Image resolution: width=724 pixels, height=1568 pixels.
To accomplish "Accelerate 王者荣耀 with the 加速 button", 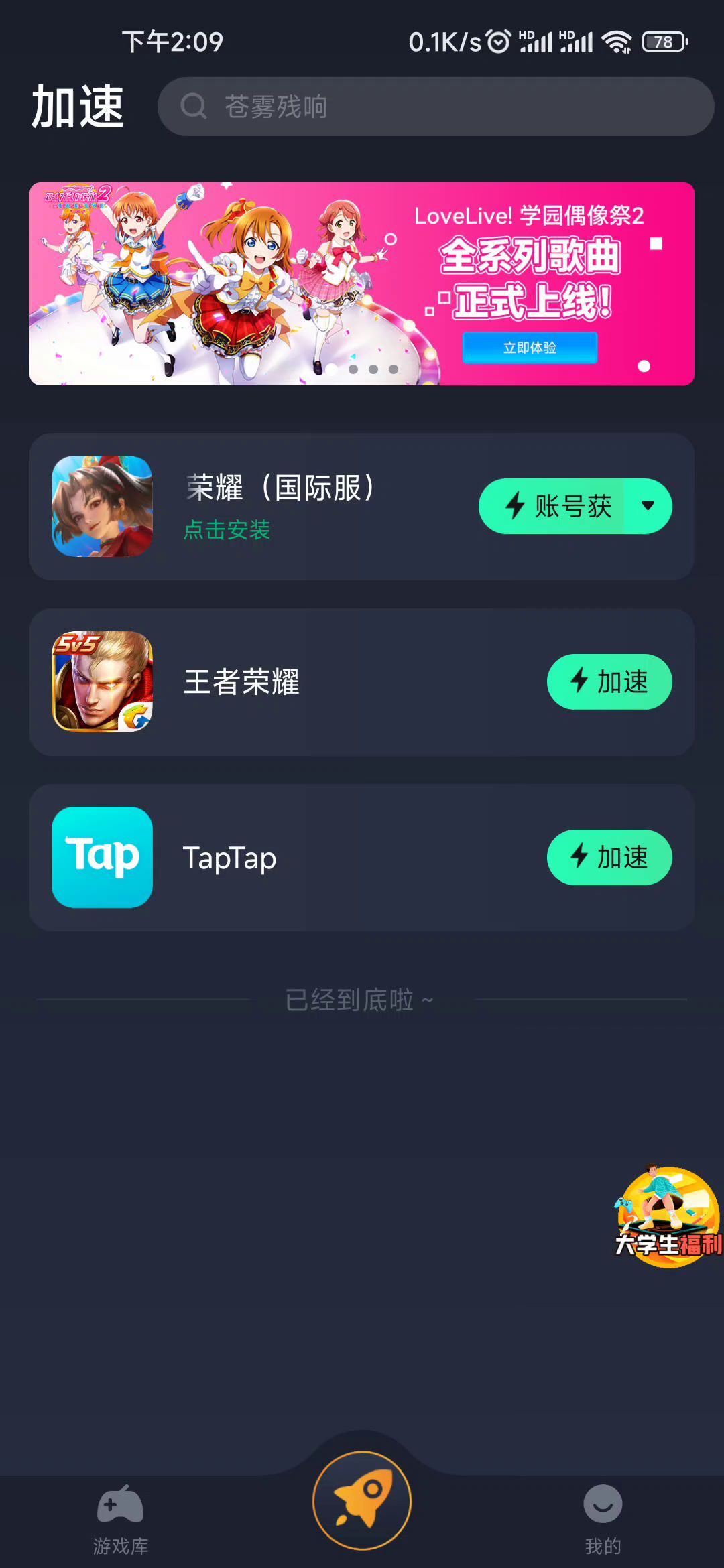I will click(609, 682).
